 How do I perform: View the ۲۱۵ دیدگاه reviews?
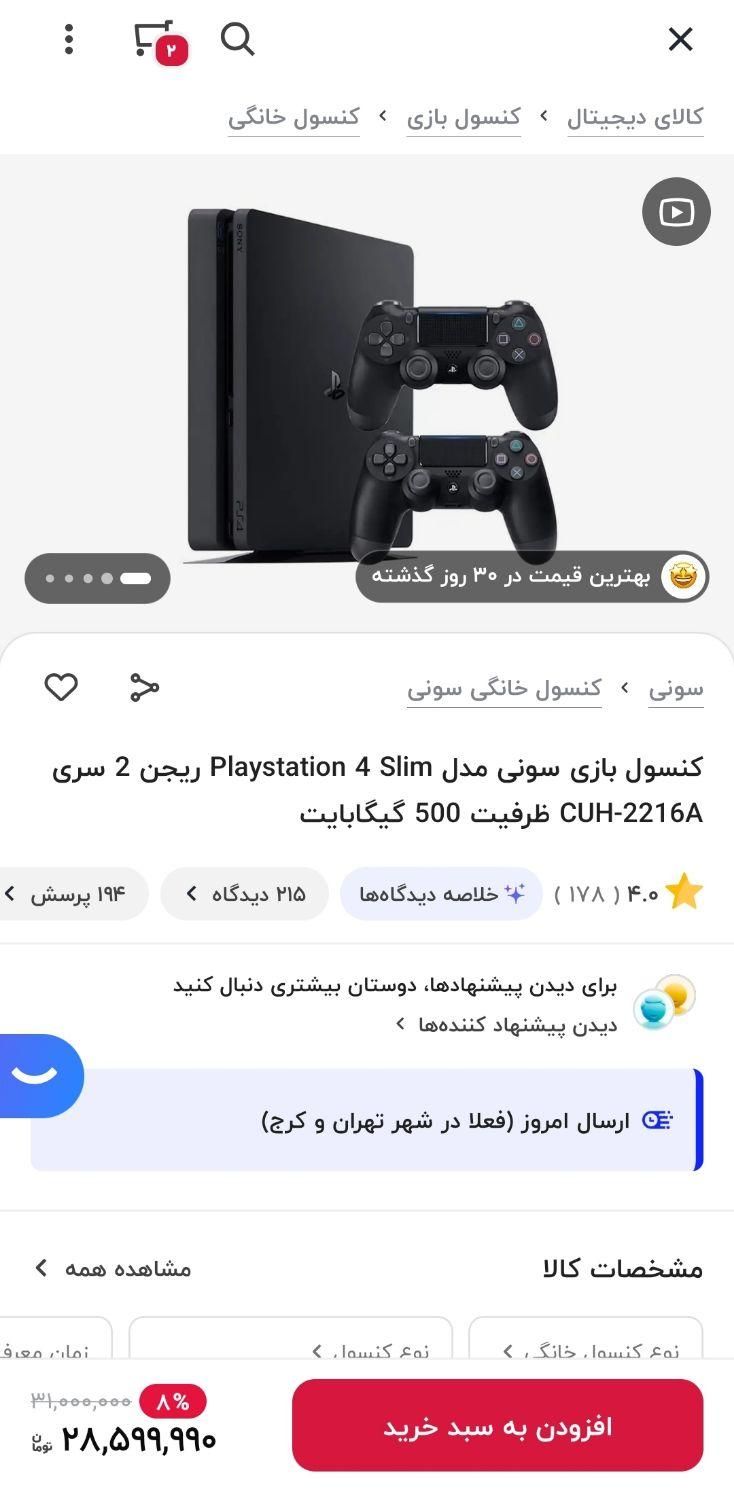(245, 894)
